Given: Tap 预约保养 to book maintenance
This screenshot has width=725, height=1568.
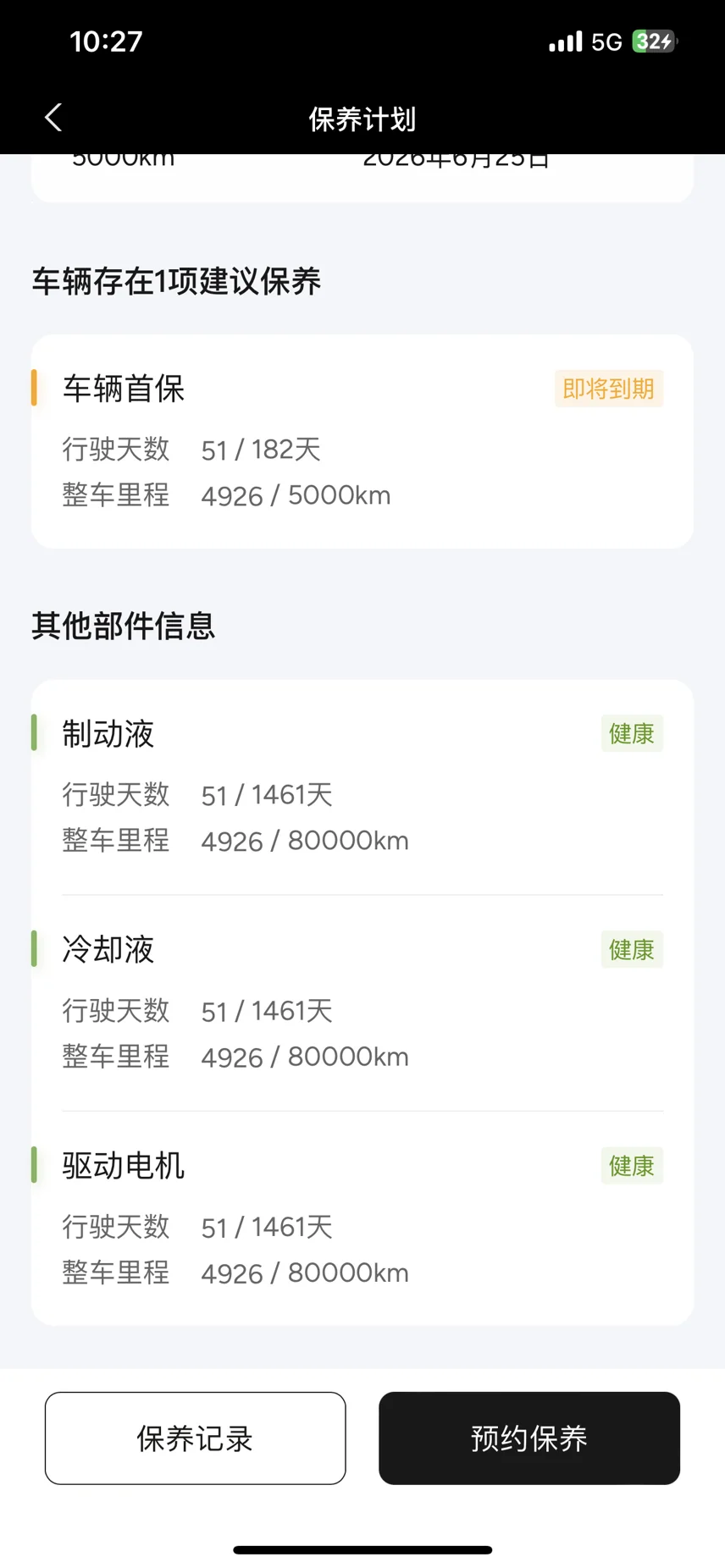Looking at the screenshot, I should click(529, 1438).
